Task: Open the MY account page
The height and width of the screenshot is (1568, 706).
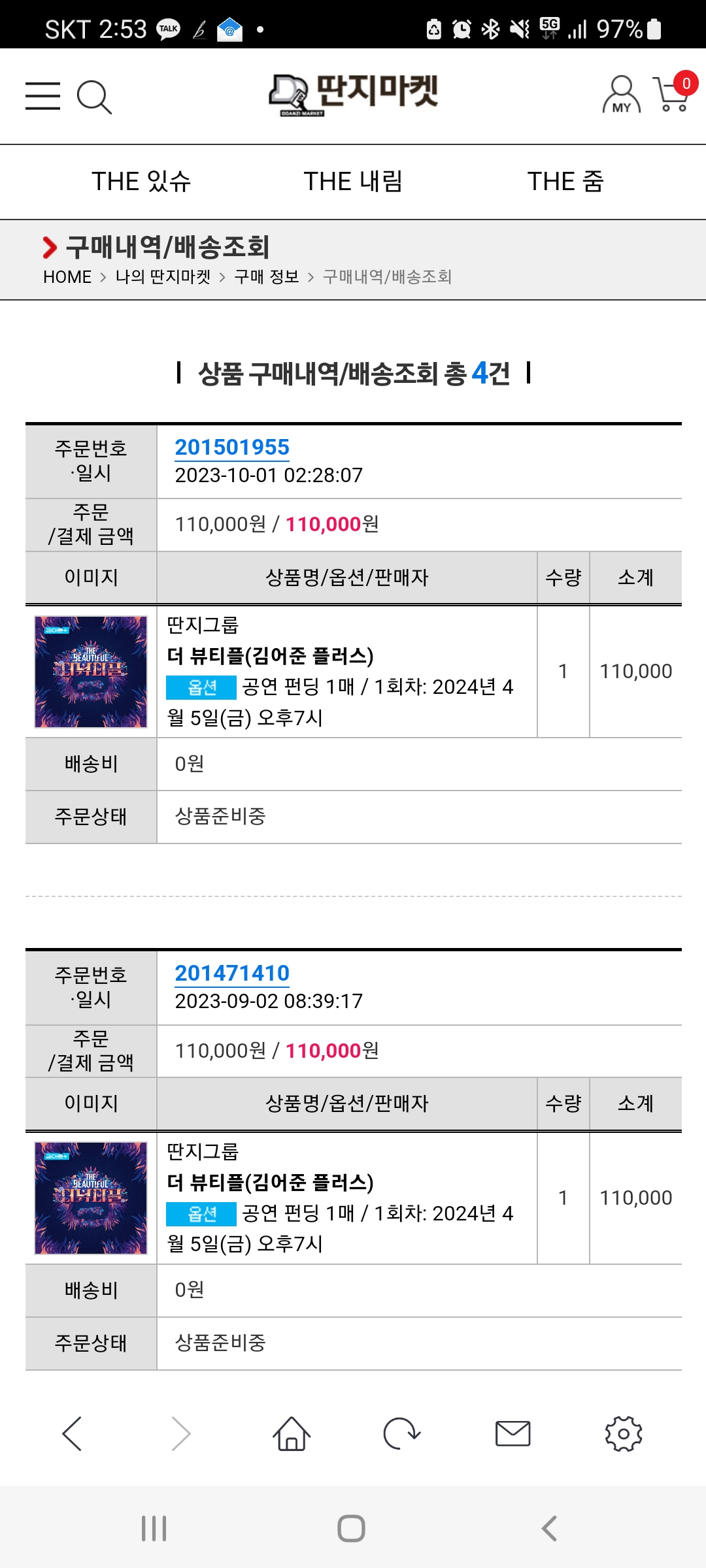Action: pos(621,95)
